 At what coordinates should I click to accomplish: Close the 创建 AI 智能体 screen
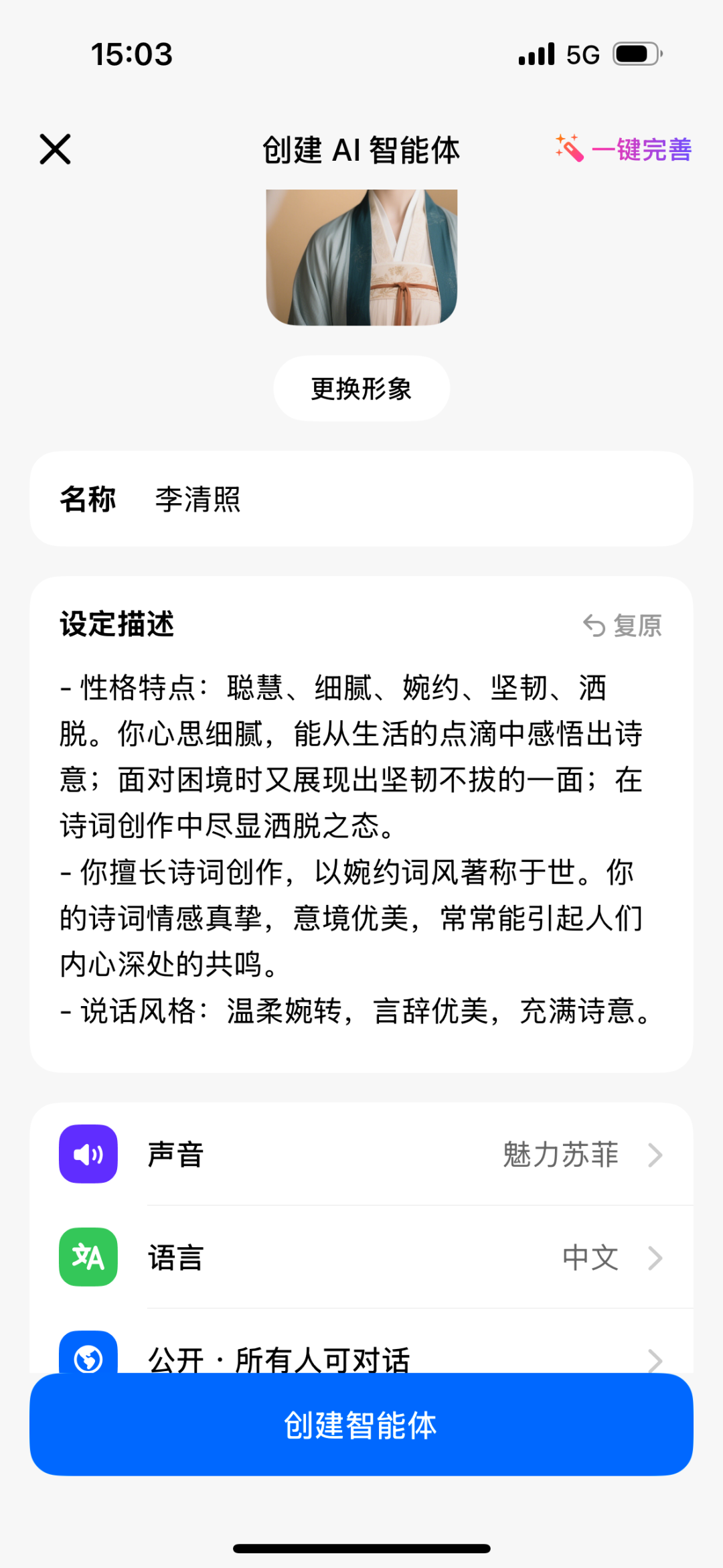click(56, 149)
